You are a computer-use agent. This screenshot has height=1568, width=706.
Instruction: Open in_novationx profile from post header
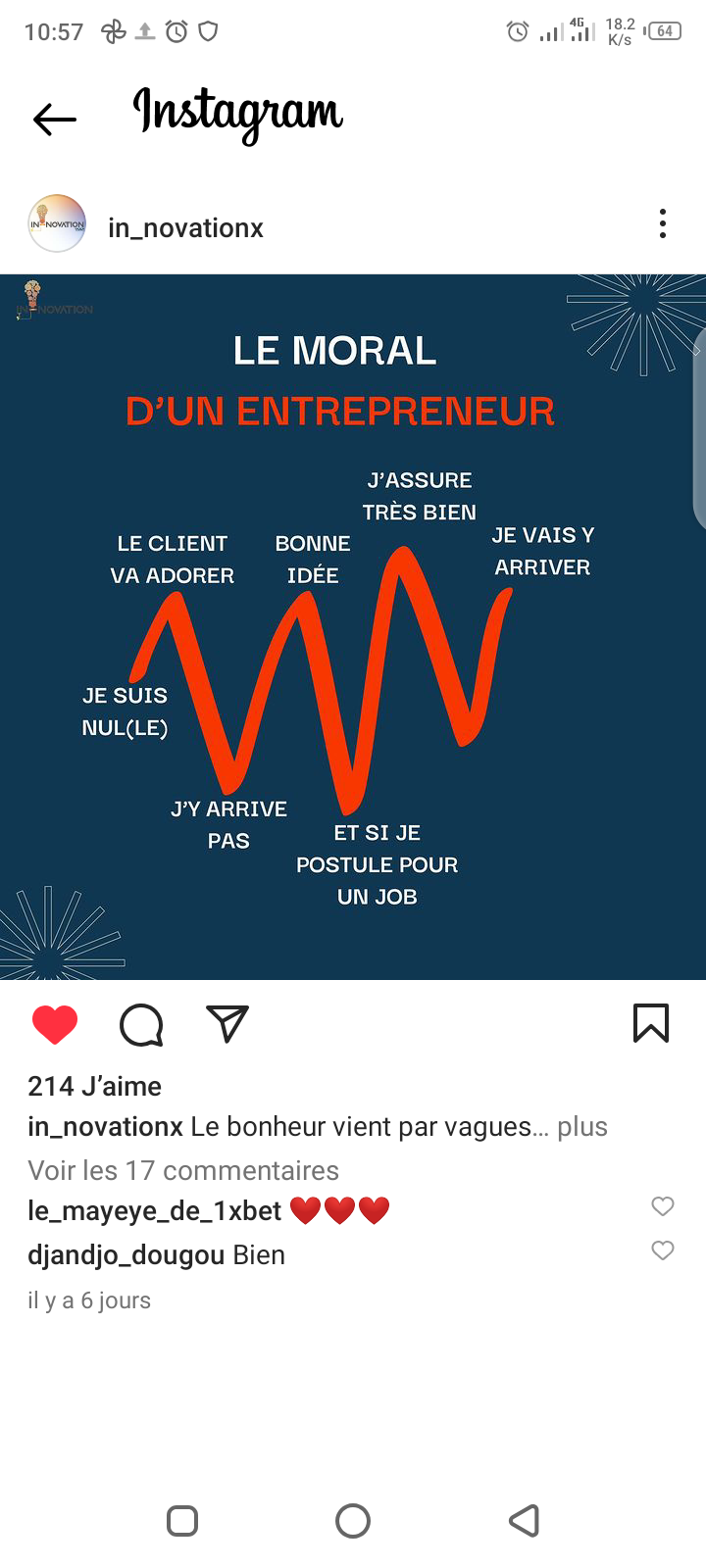click(185, 227)
